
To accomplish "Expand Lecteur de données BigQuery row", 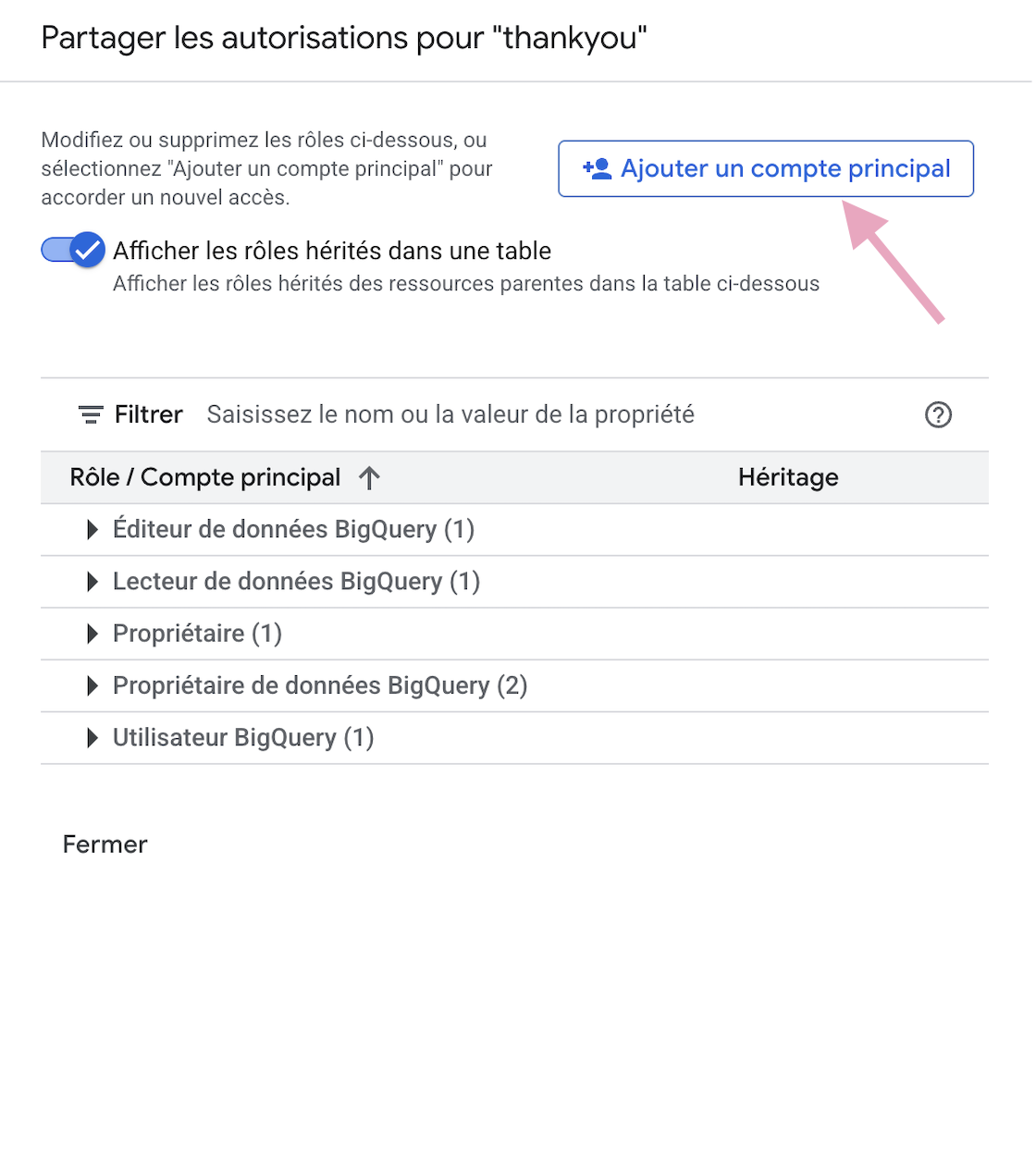I will point(92,582).
